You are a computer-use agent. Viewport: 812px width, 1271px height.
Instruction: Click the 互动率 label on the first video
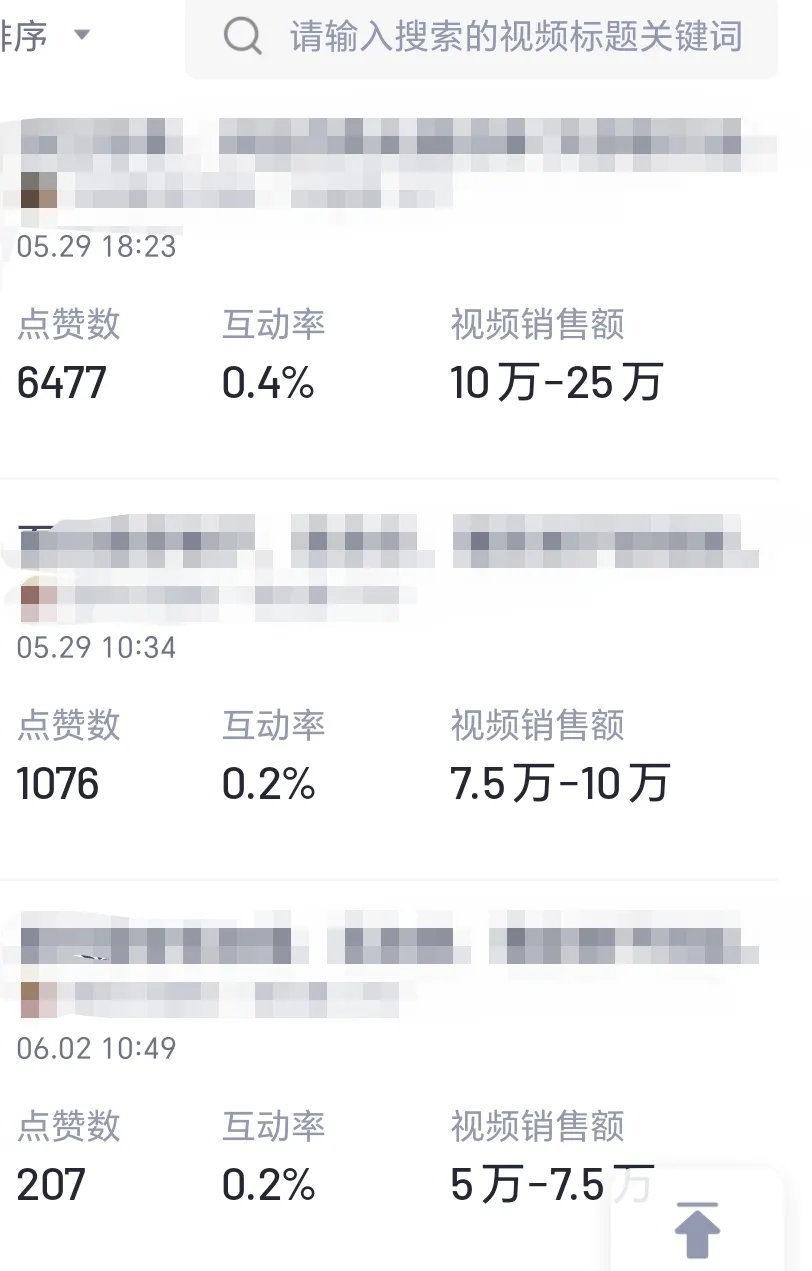point(275,324)
